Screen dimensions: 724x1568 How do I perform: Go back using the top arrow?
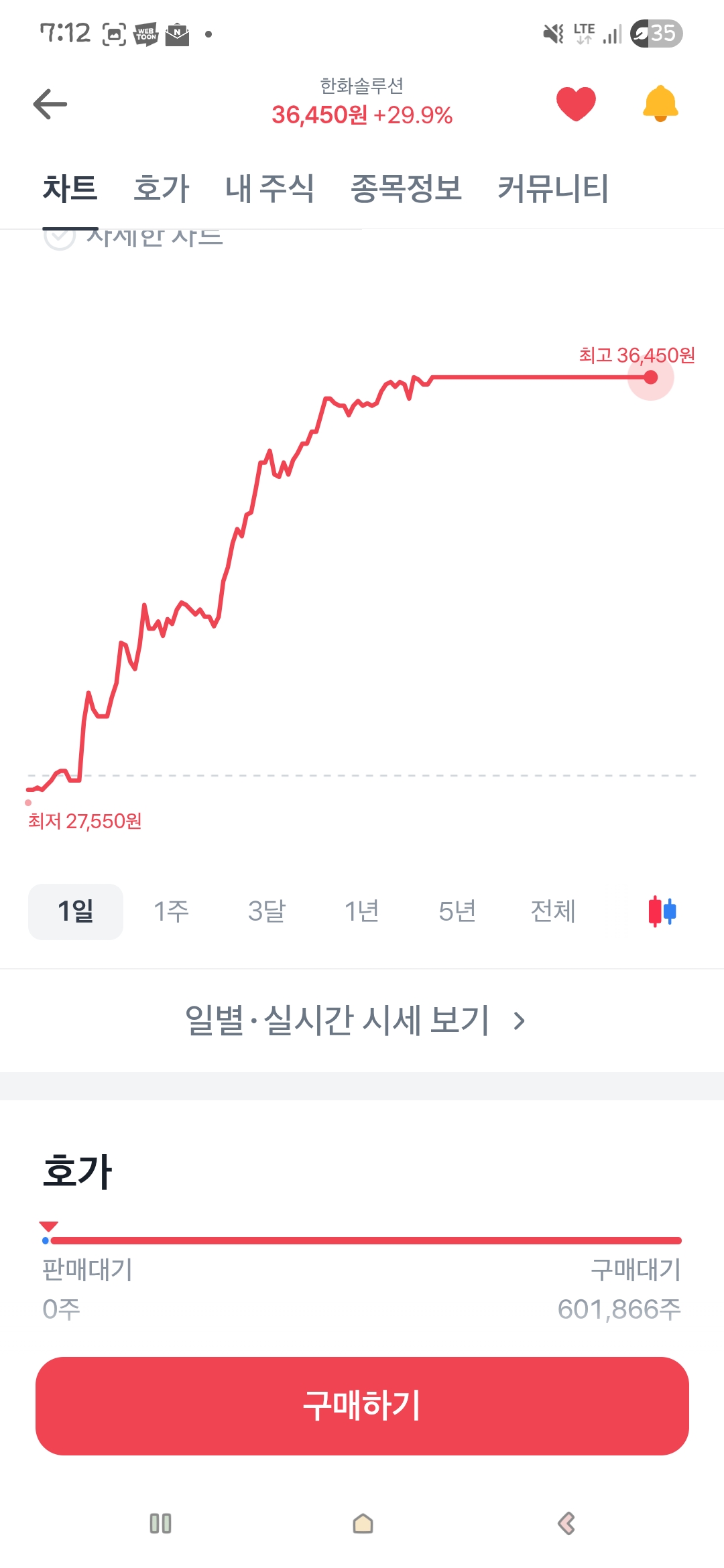[x=50, y=104]
